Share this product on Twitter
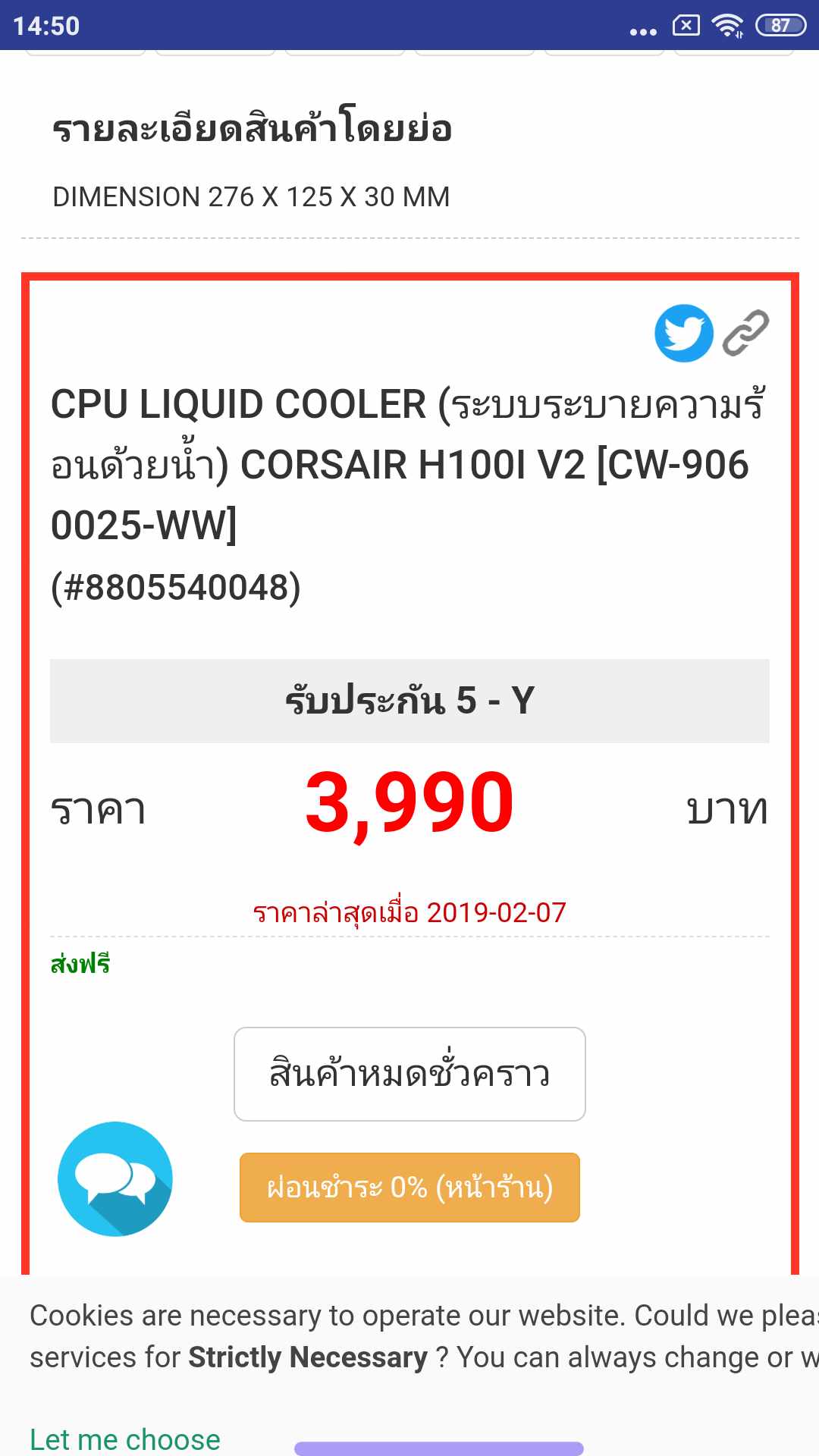 pos(683,333)
